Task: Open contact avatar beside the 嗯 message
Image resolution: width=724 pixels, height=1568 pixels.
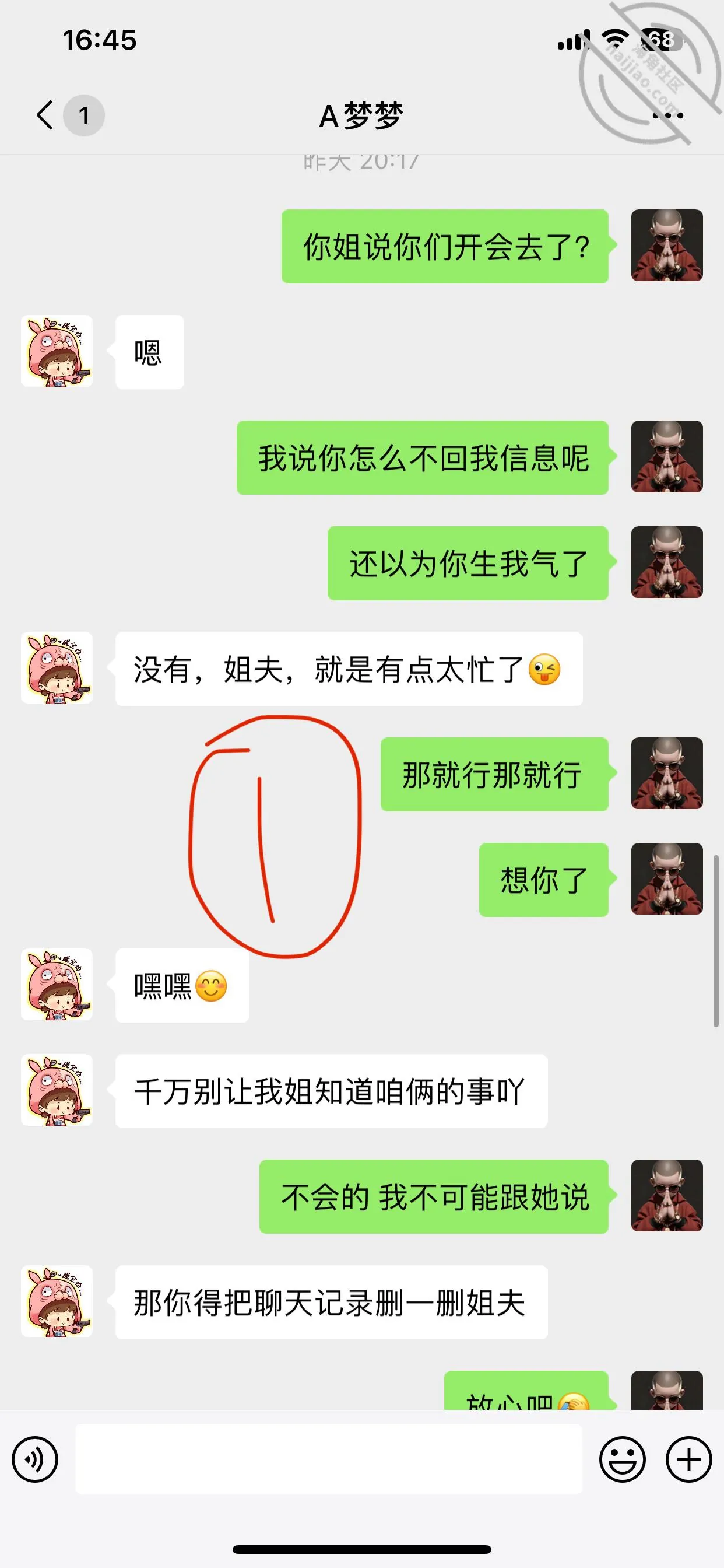Action: (x=57, y=351)
